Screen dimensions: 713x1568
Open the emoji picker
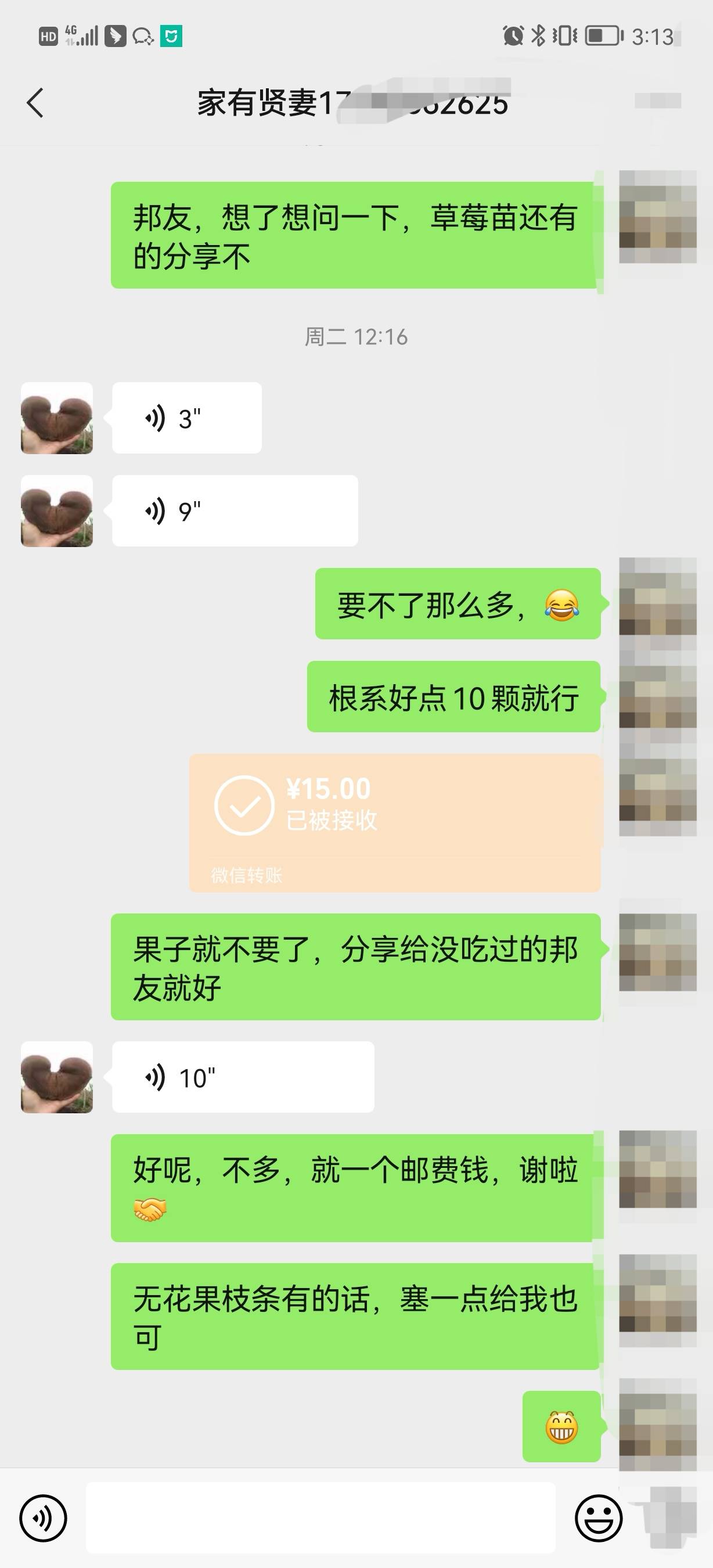(x=598, y=1517)
